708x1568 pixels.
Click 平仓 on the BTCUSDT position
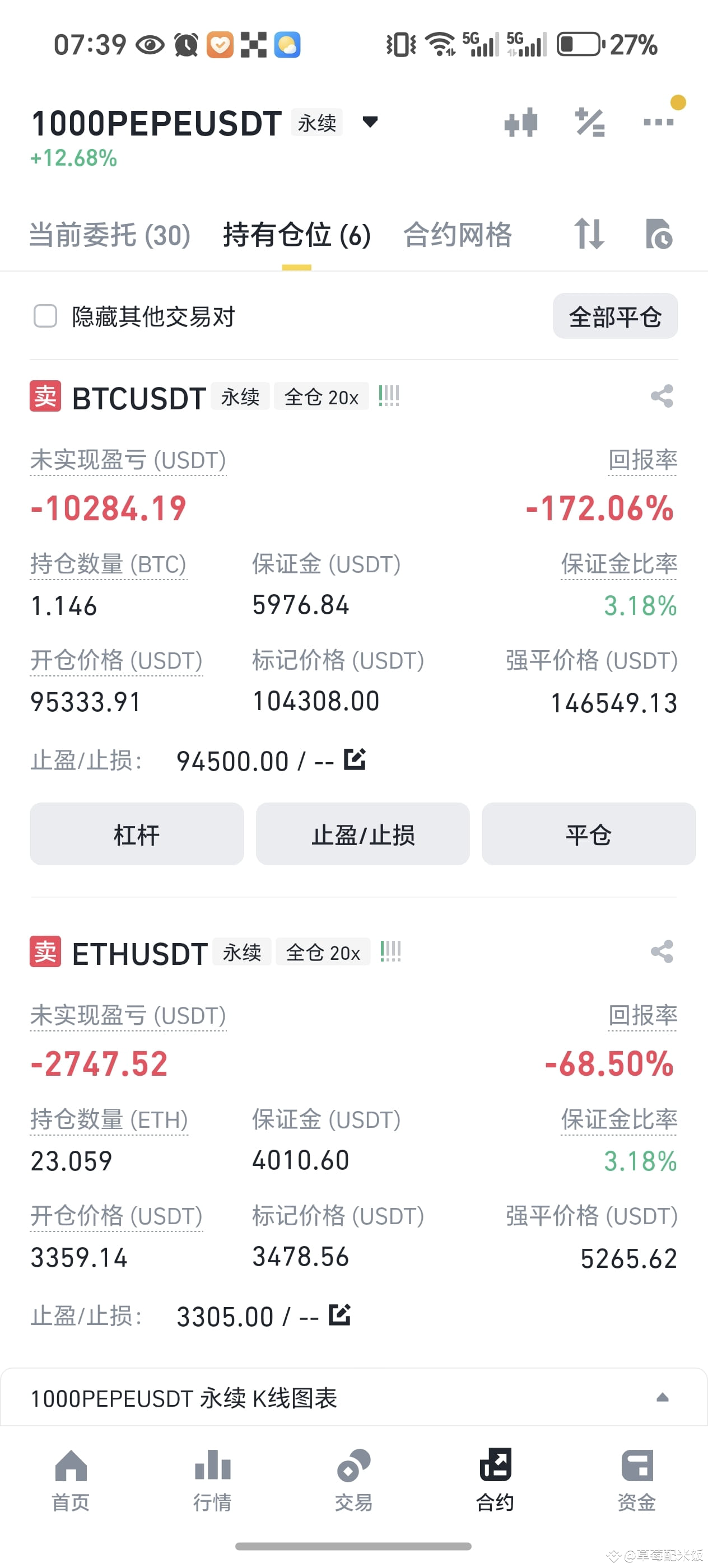[x=588, y=834]
